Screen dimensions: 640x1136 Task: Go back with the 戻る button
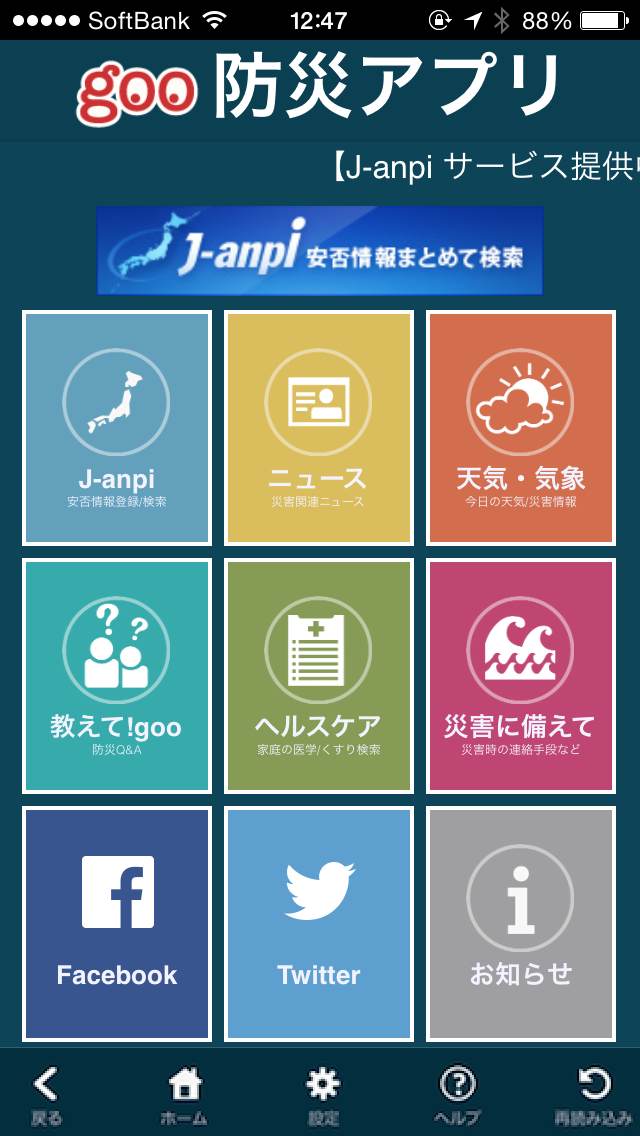tap(47, 1095)
